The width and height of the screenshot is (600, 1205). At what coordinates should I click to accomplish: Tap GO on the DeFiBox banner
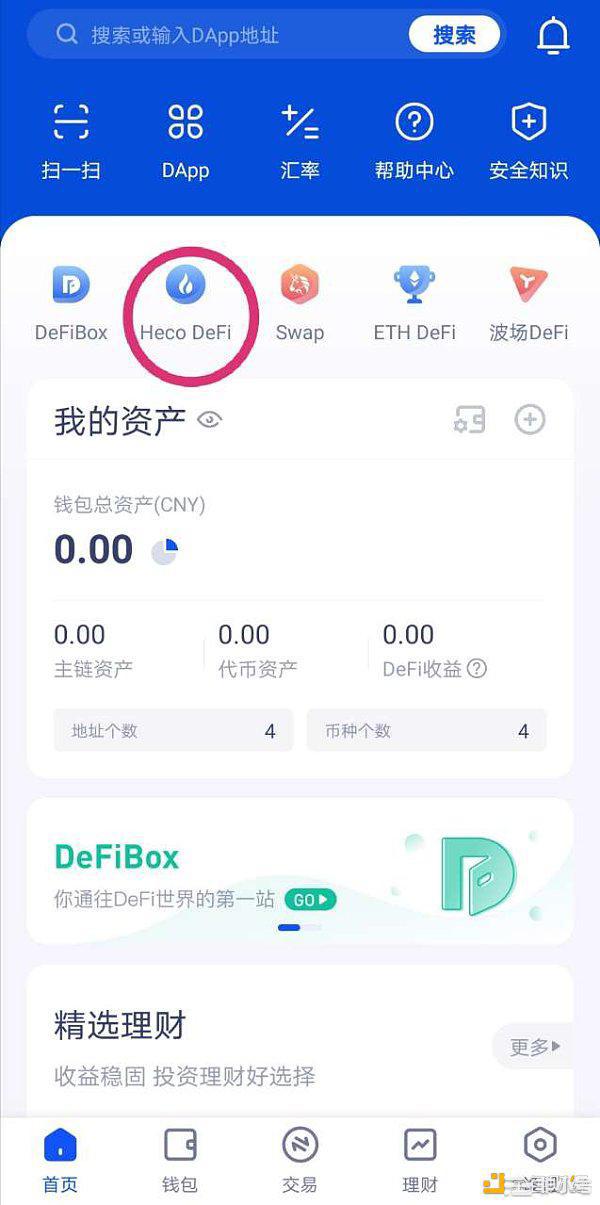click(x=310, y=900)
